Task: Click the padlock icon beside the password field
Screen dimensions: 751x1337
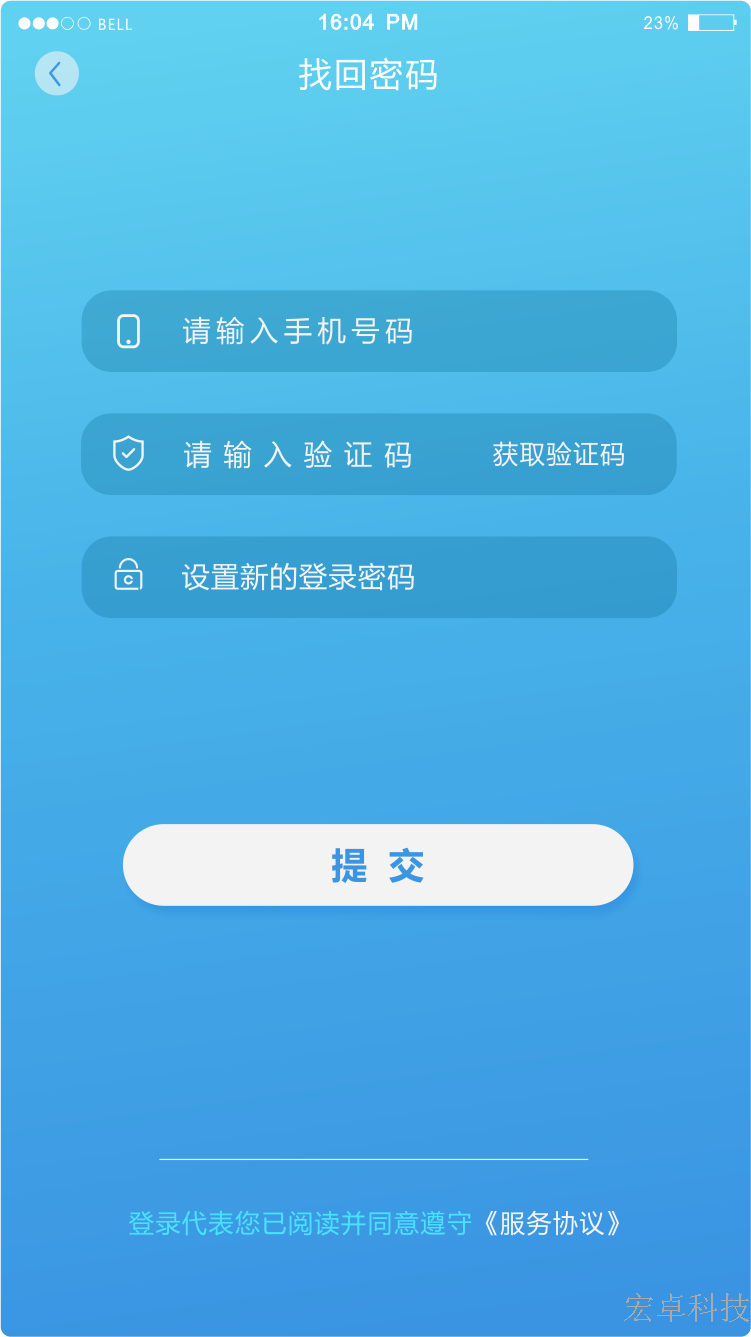Action: (x=128, y=577)
